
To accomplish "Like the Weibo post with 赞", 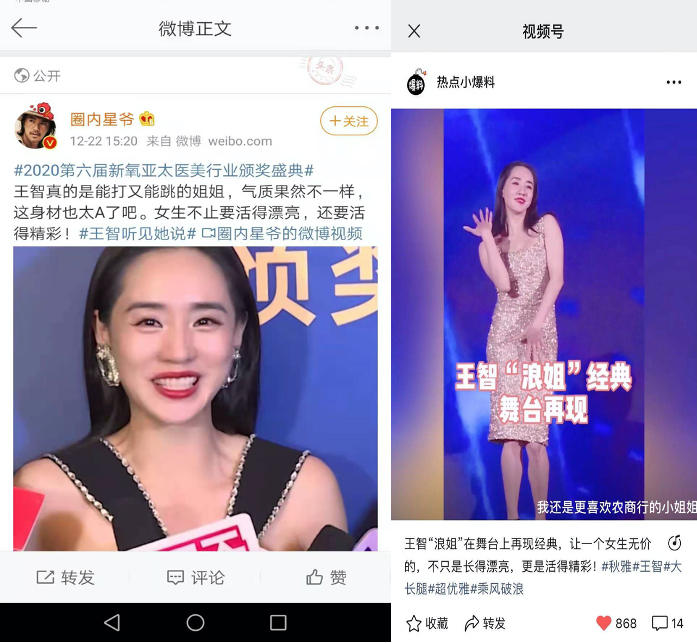I will [326, 577].
